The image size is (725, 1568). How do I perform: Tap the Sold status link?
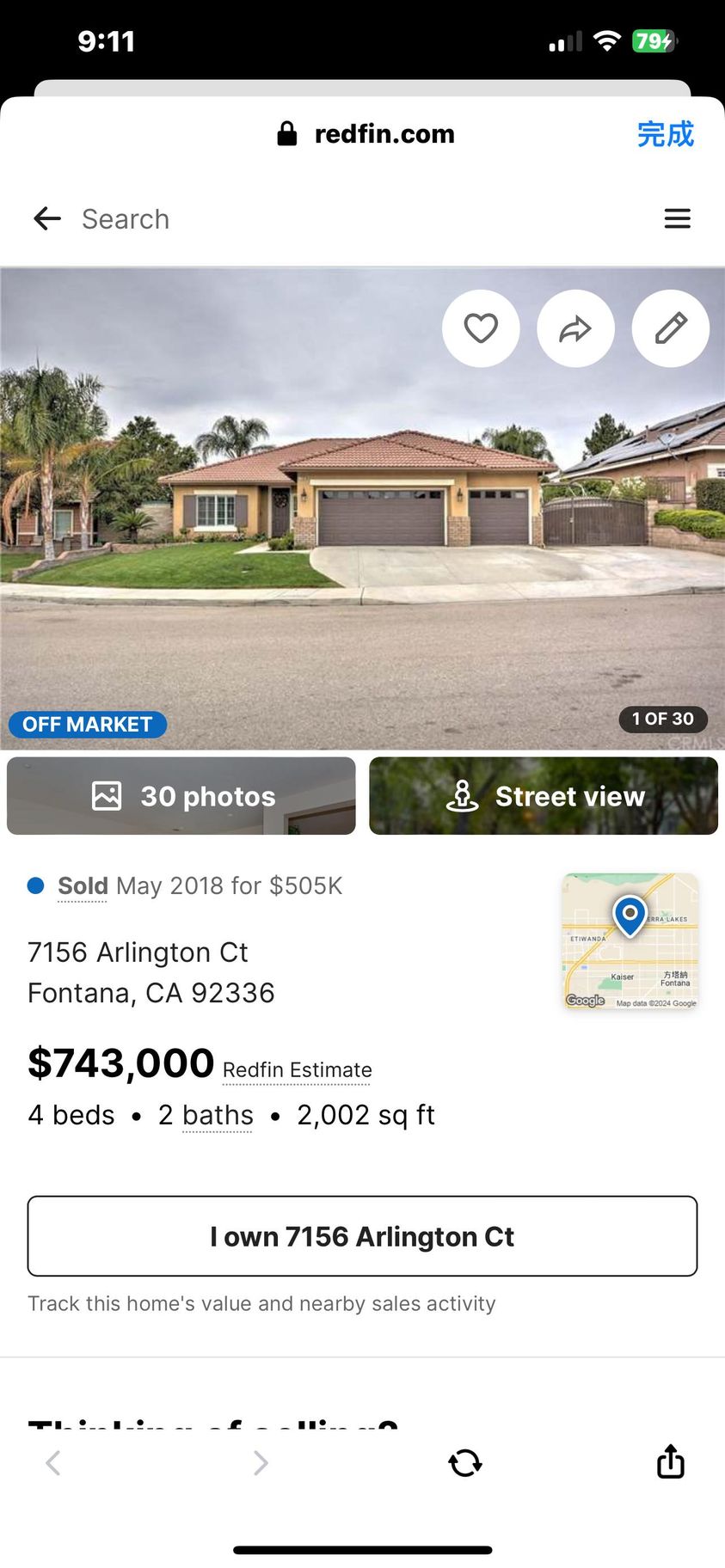pyautogui.click(x=83, y=886)
